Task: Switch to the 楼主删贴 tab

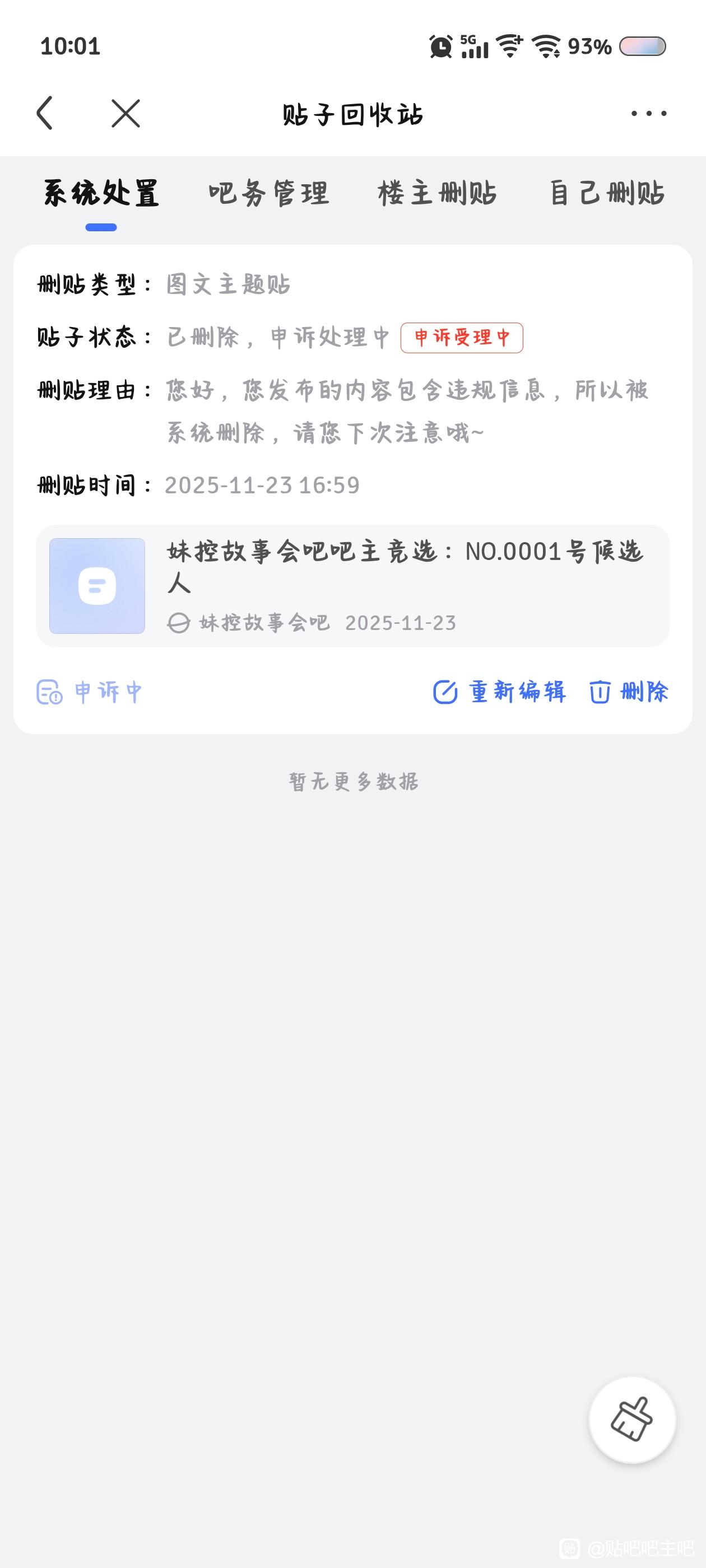Action: 438,194
